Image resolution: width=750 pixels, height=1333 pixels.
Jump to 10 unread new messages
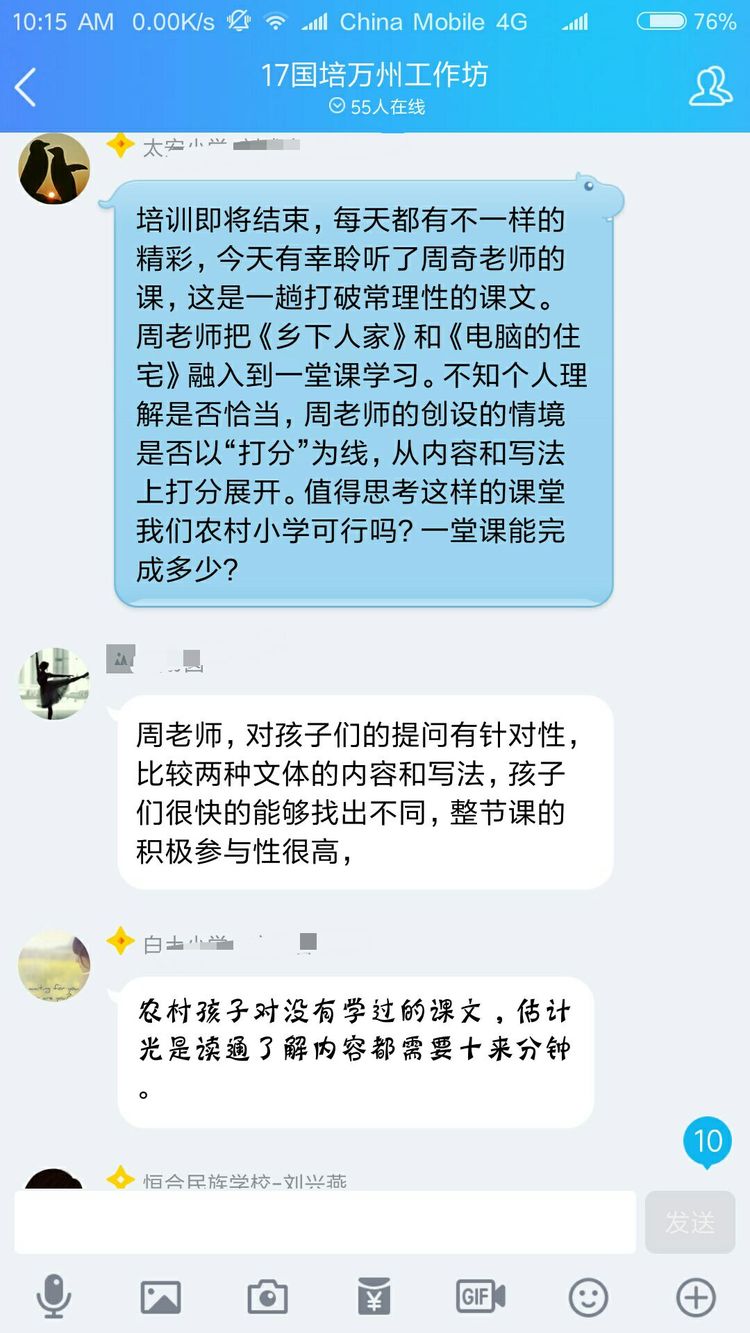(x=708, y=1142)
